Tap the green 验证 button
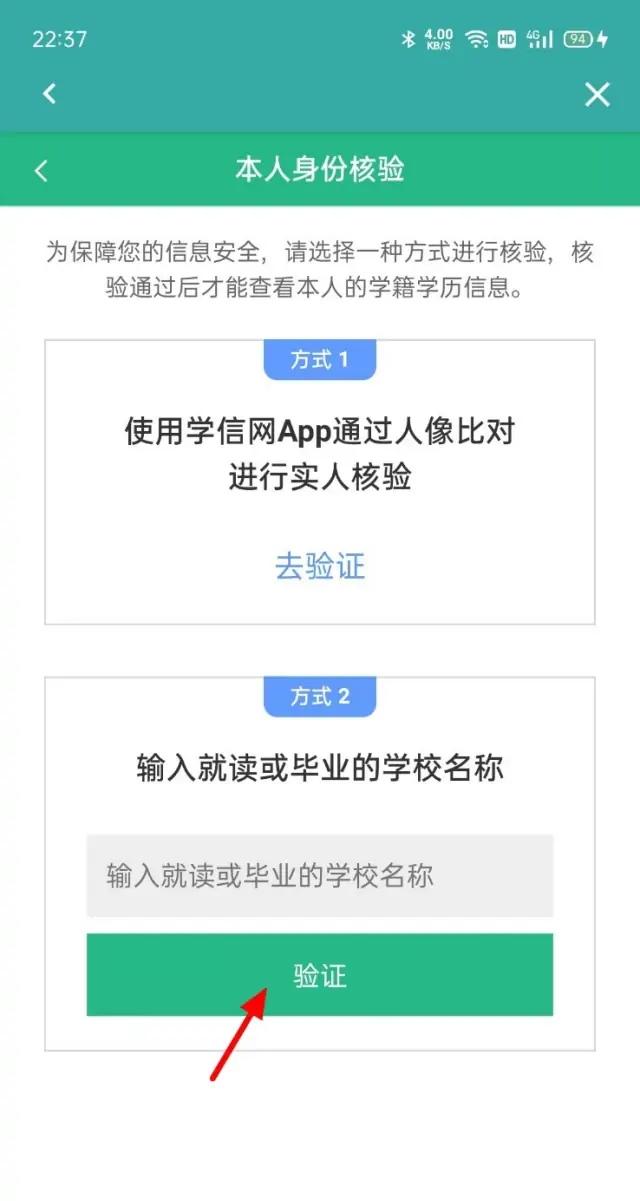 [319, 975]
